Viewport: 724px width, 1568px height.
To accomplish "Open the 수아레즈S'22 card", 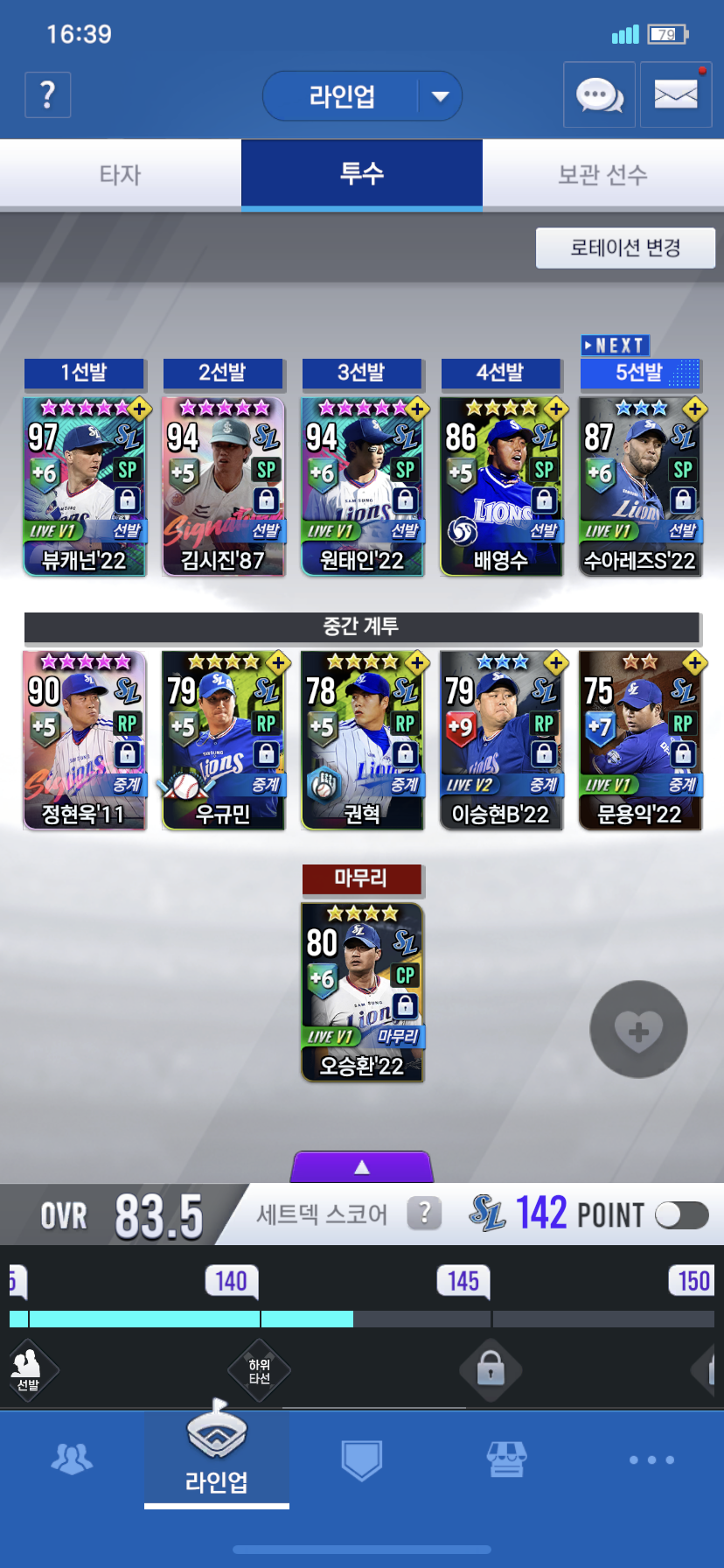I will pyautogui.click(x=640, y=486).
